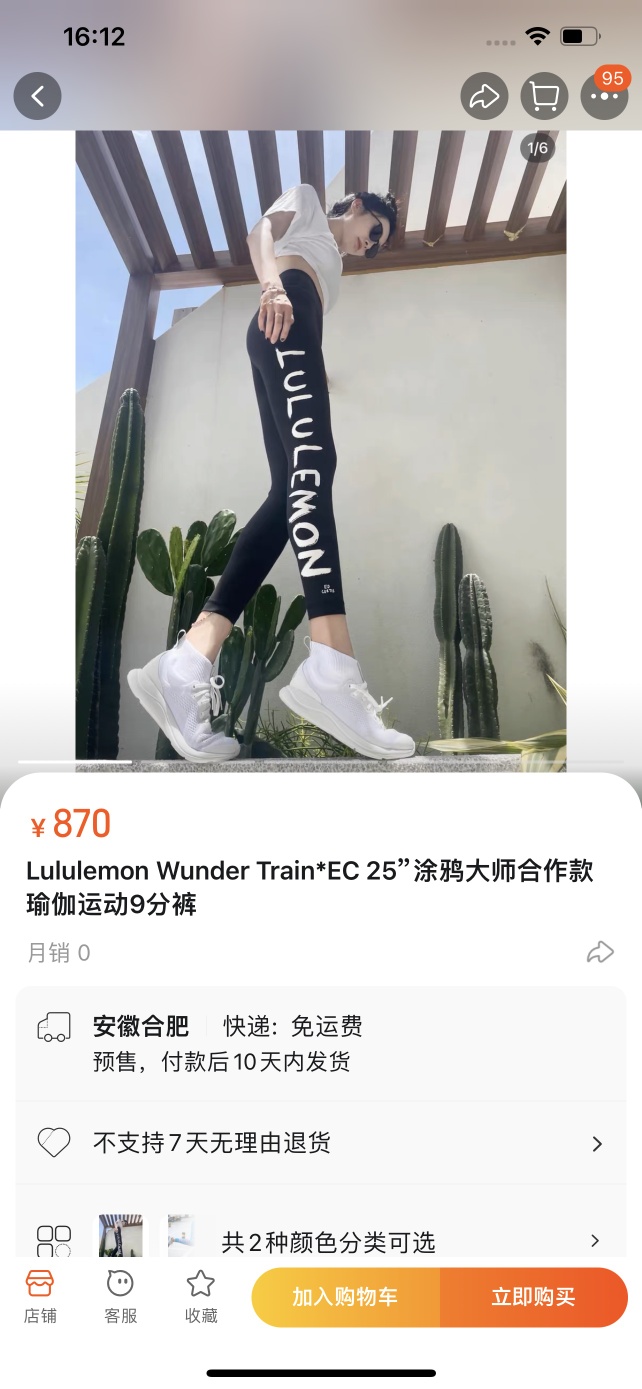Open the overflow menu with the 95 badge
This screenshot has width=642, height=1389.
[604, 97]
